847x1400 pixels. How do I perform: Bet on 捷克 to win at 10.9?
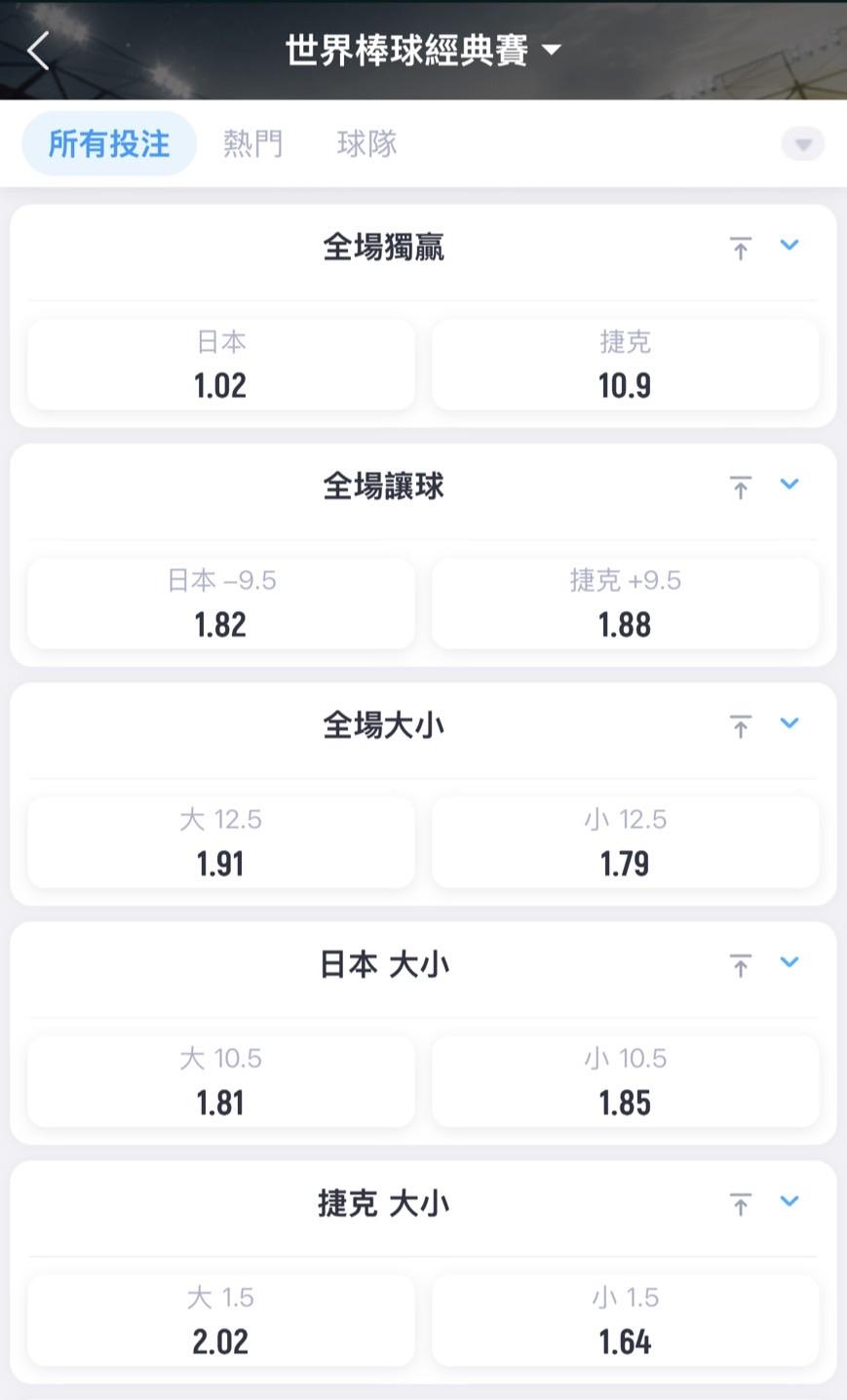tap(625, 365)
